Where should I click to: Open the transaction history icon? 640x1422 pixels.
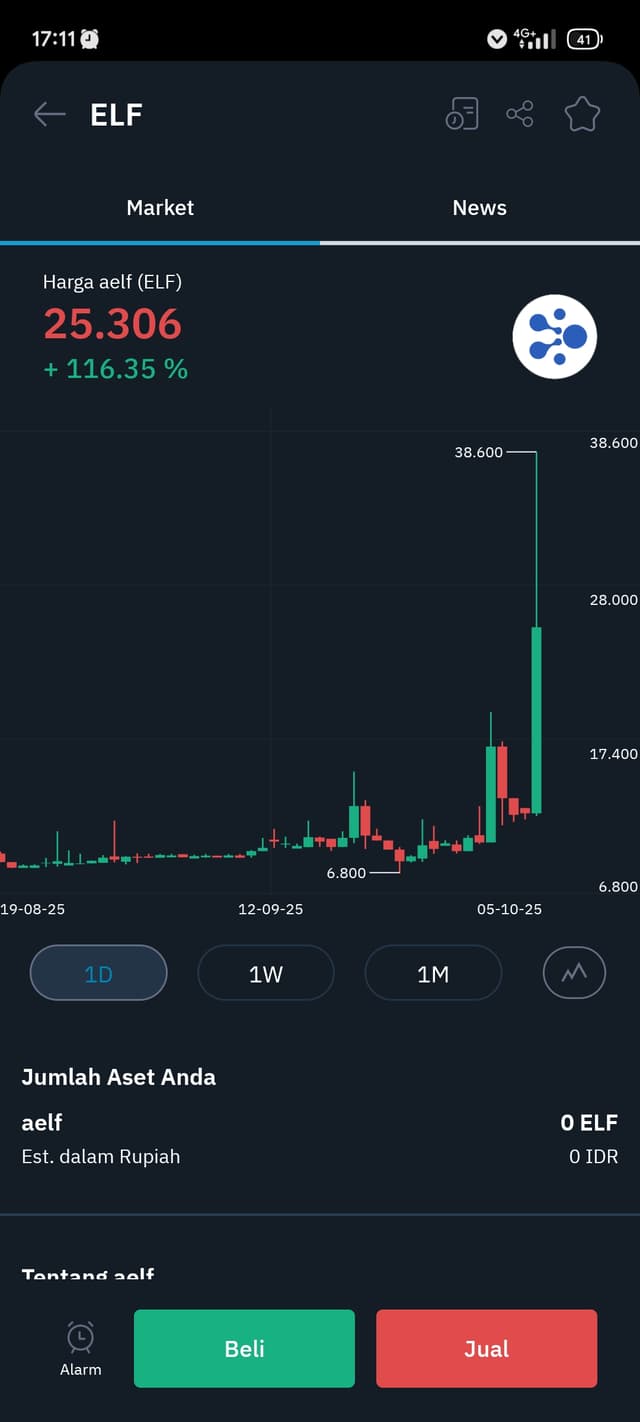pyautogui.click(x=461, y=114)
